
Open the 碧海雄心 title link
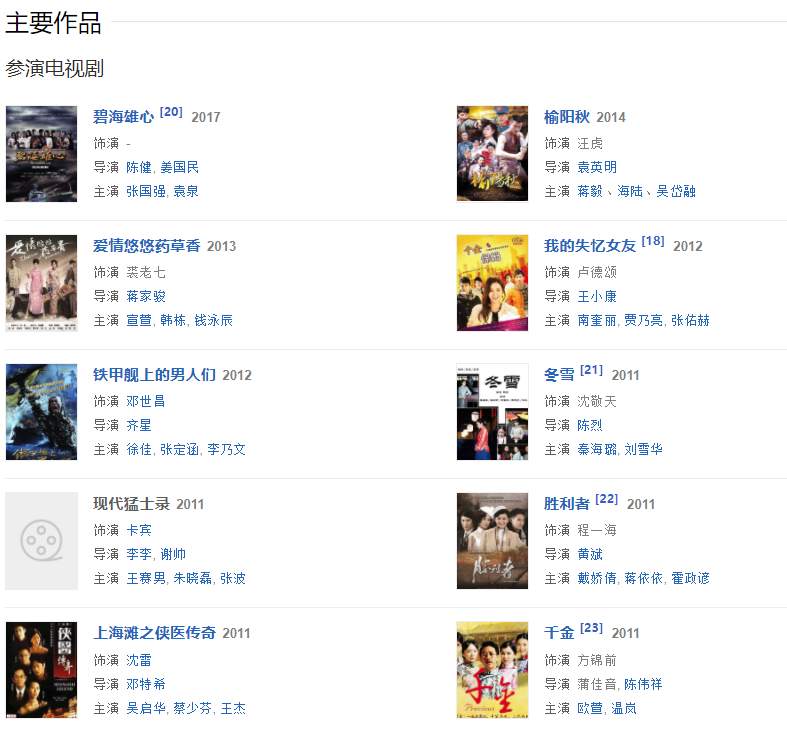tap(123, 117)
